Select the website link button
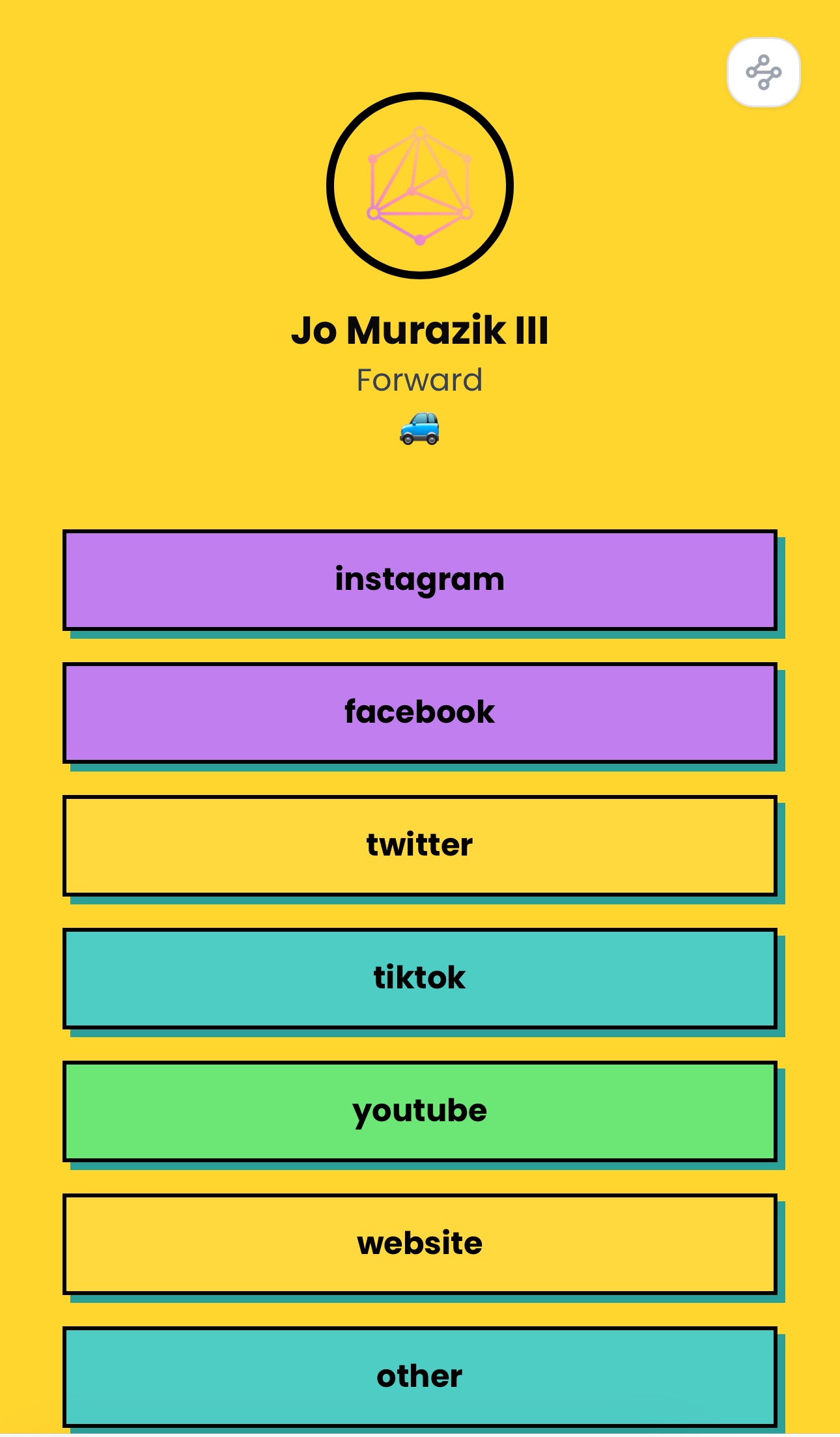840x1437 pixels. (420, 1244)
